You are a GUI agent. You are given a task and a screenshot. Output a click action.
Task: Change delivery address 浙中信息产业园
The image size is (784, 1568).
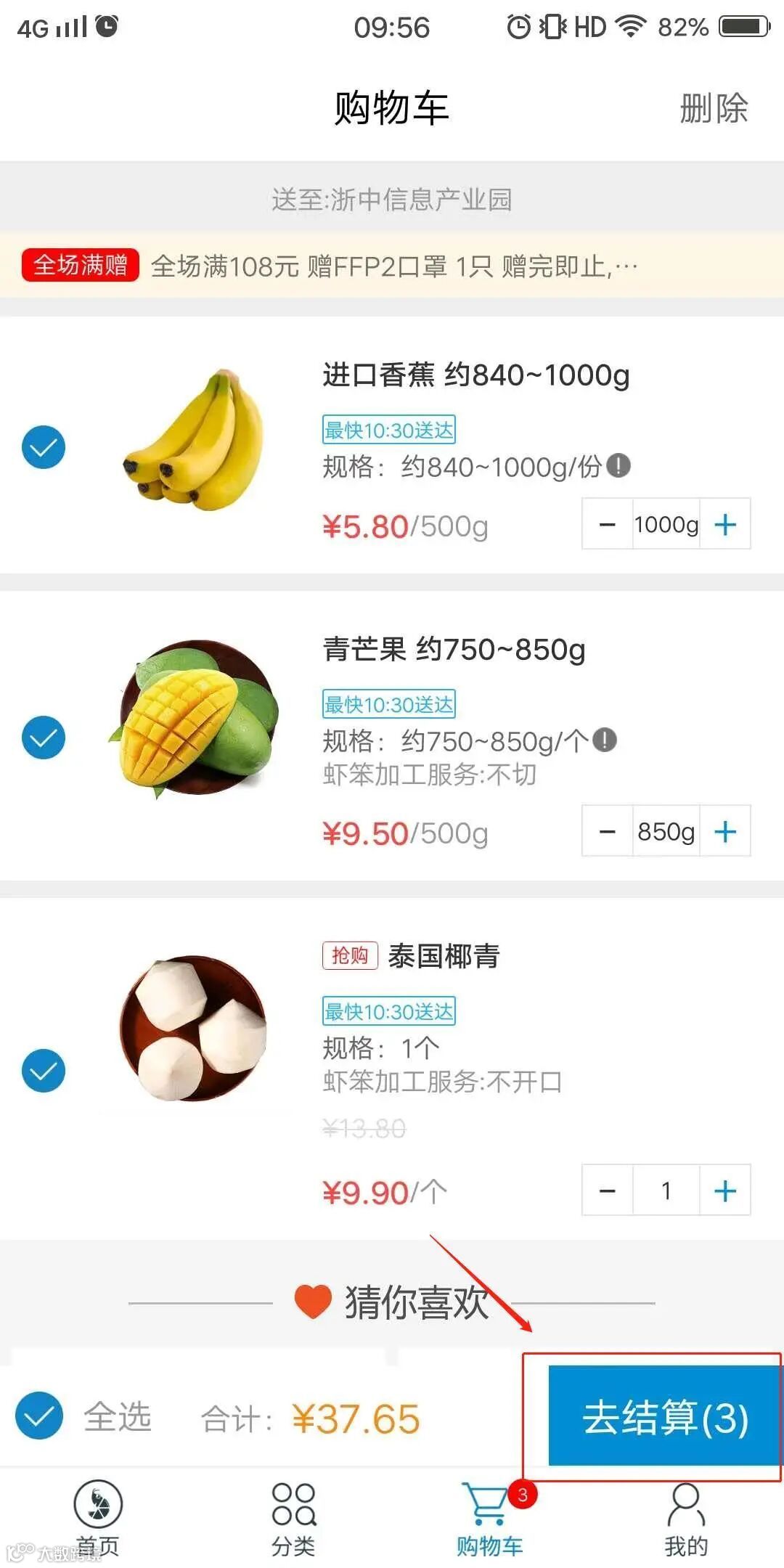[392, 200]
